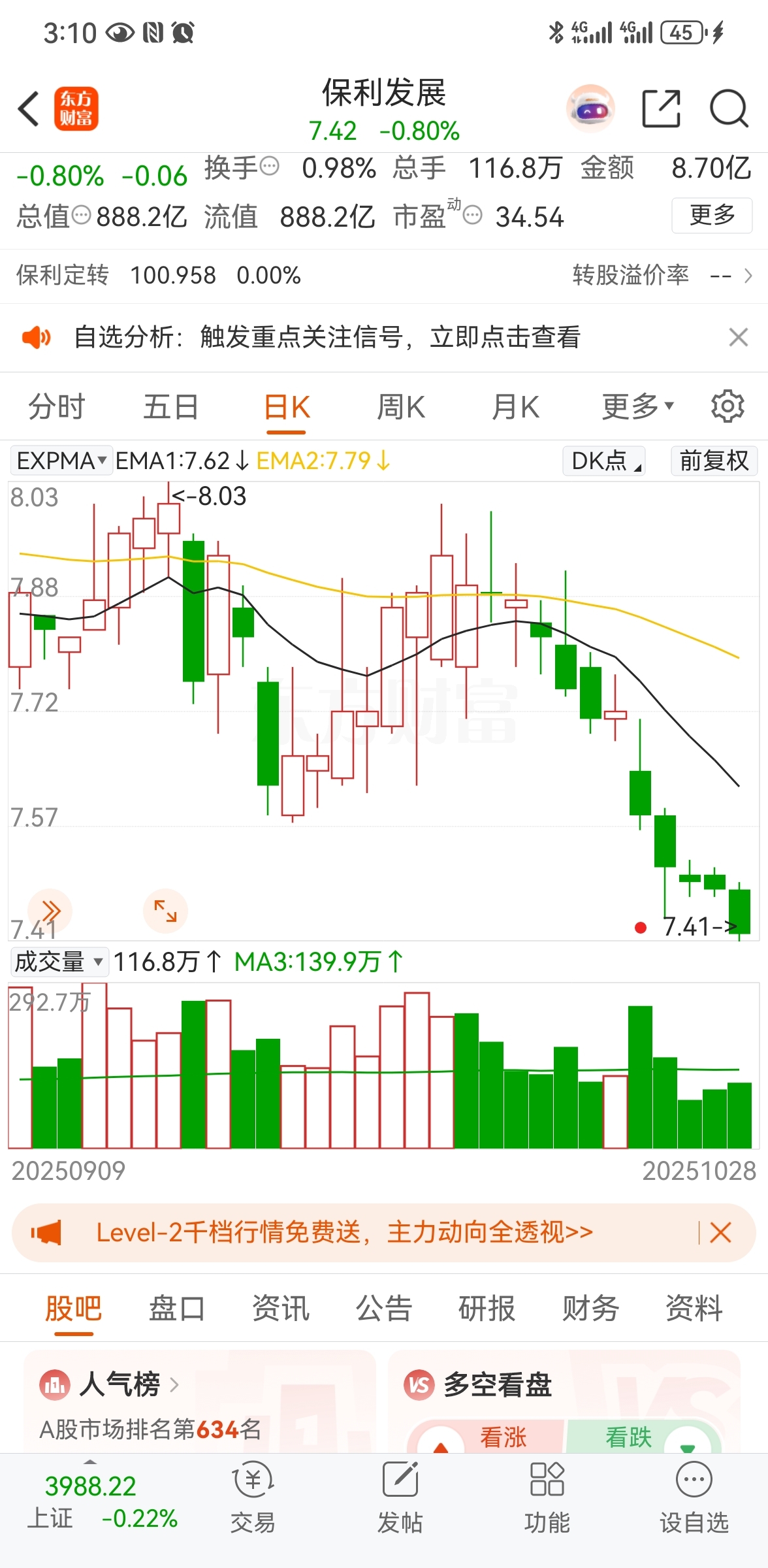Open the 更多 chart period dropdown
768x1568 pixels.
(x=637, y=407)
